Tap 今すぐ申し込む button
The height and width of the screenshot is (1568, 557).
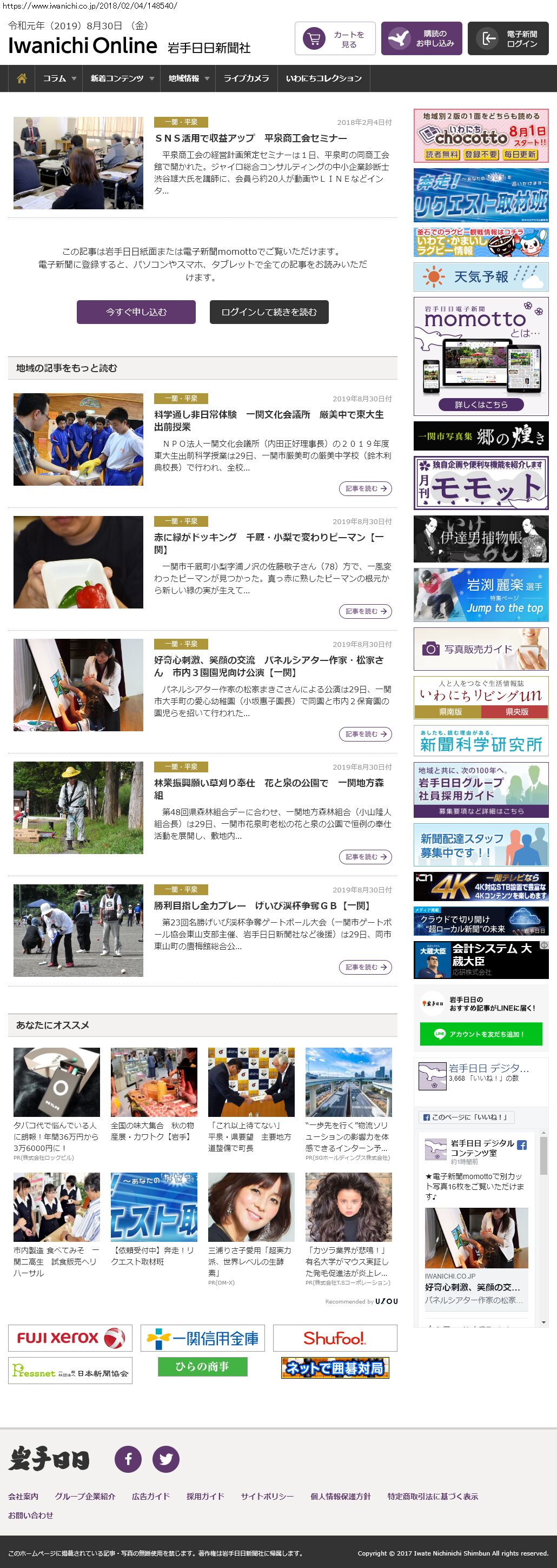136,312
